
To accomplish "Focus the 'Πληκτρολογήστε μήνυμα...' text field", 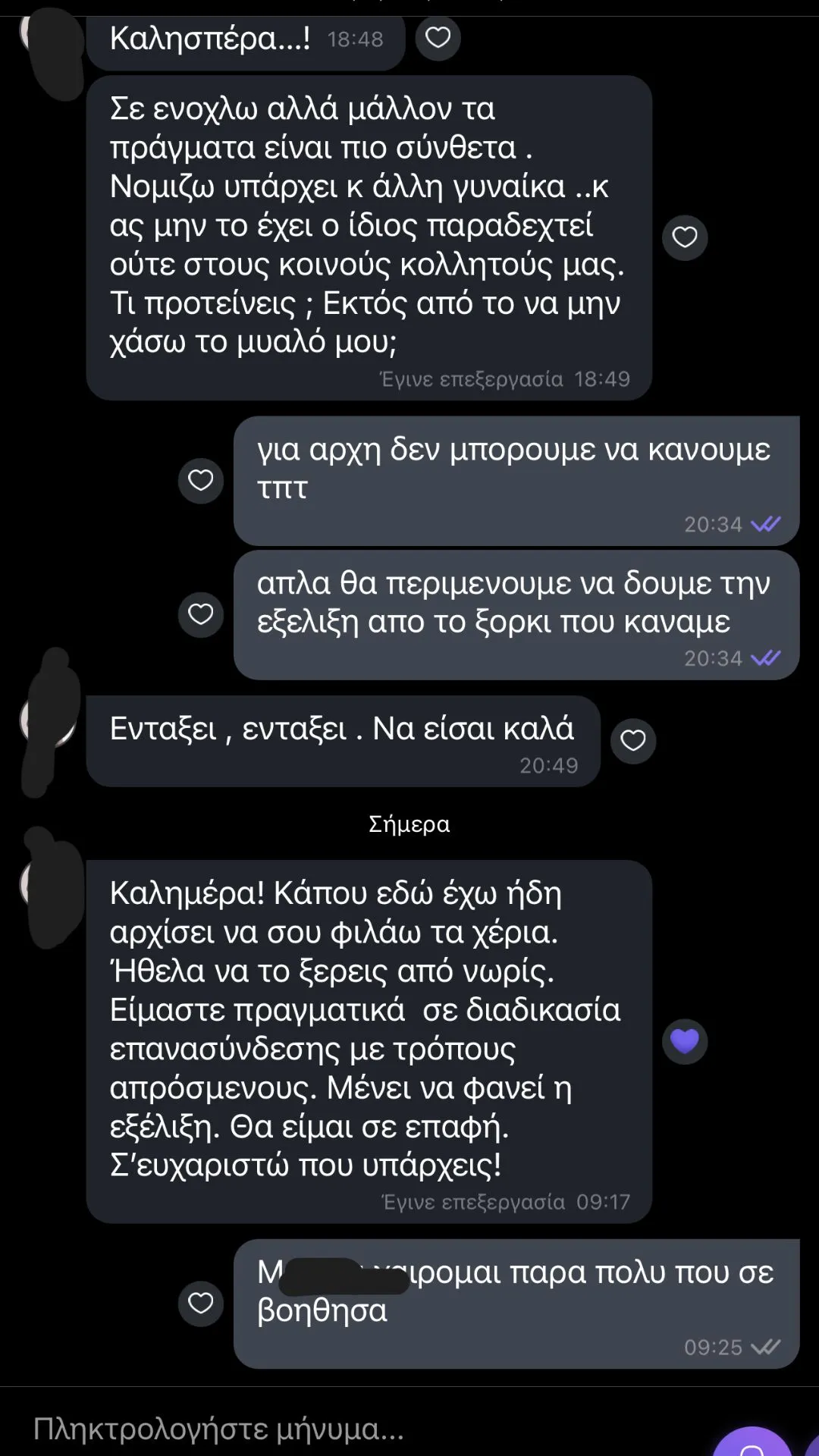I will pos(341,1429).
